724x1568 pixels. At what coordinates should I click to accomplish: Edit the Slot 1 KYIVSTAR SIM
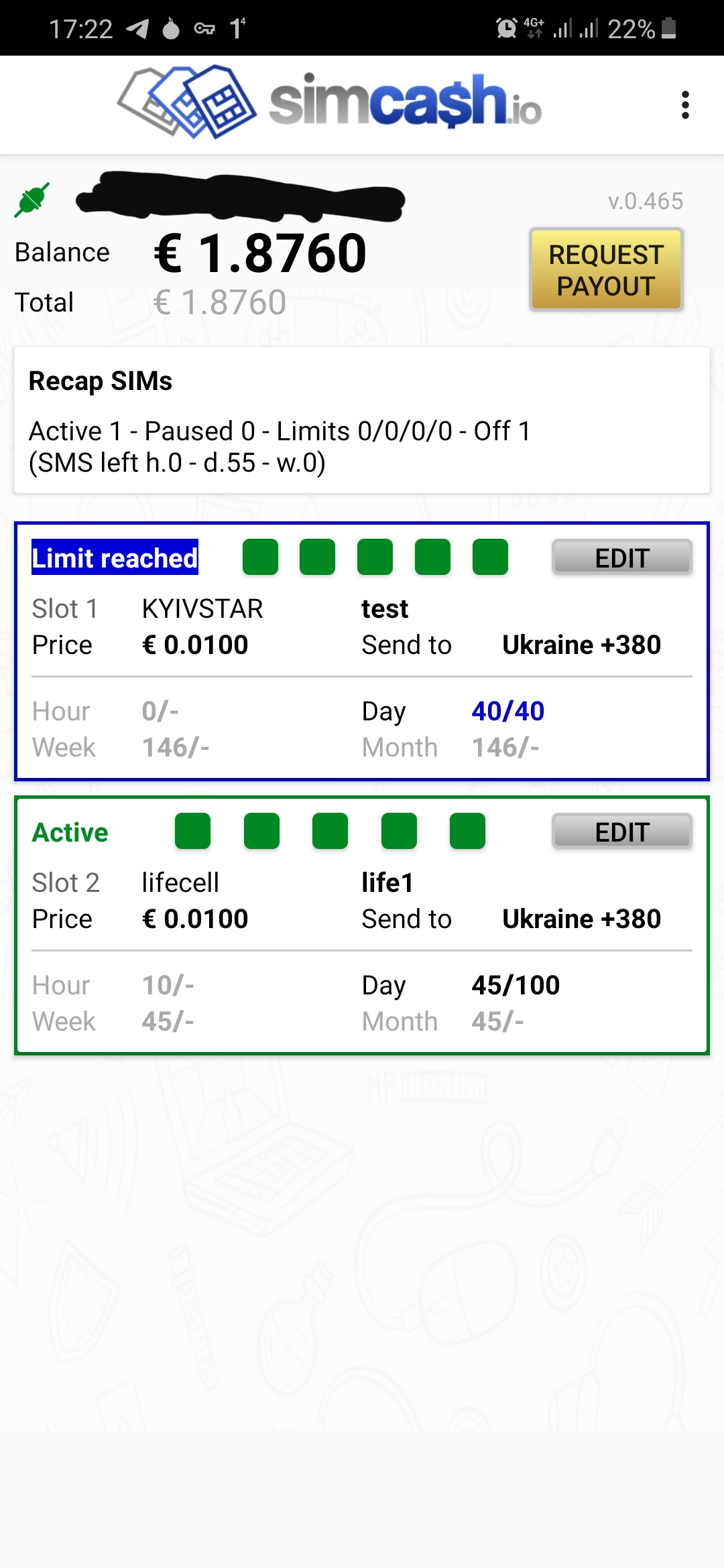click(x=621, y=558)
